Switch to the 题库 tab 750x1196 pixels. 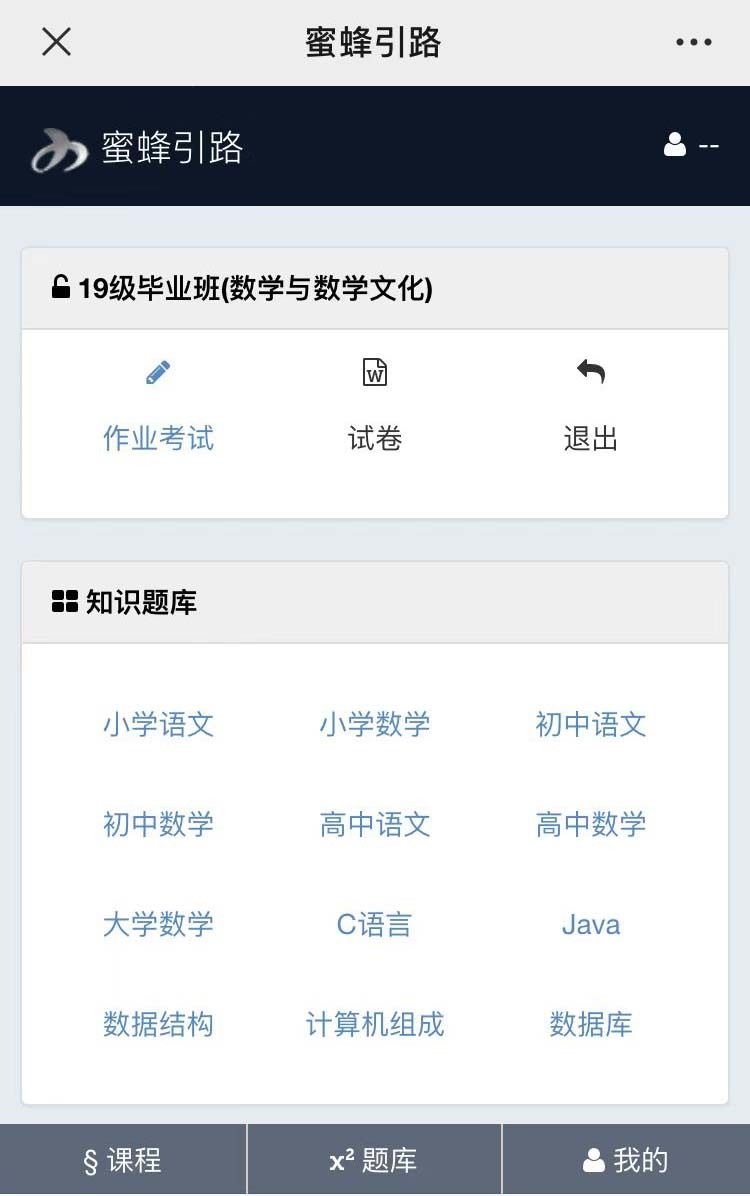tap(374, 1160)
